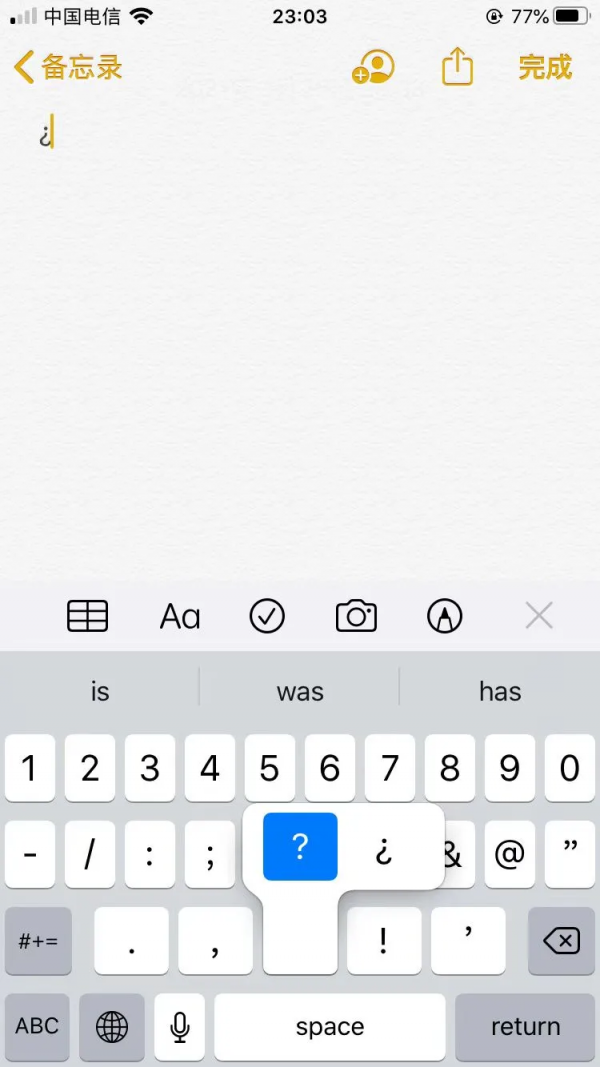
Task: Open the camera attachment option
Action: [x=356, y=616]
